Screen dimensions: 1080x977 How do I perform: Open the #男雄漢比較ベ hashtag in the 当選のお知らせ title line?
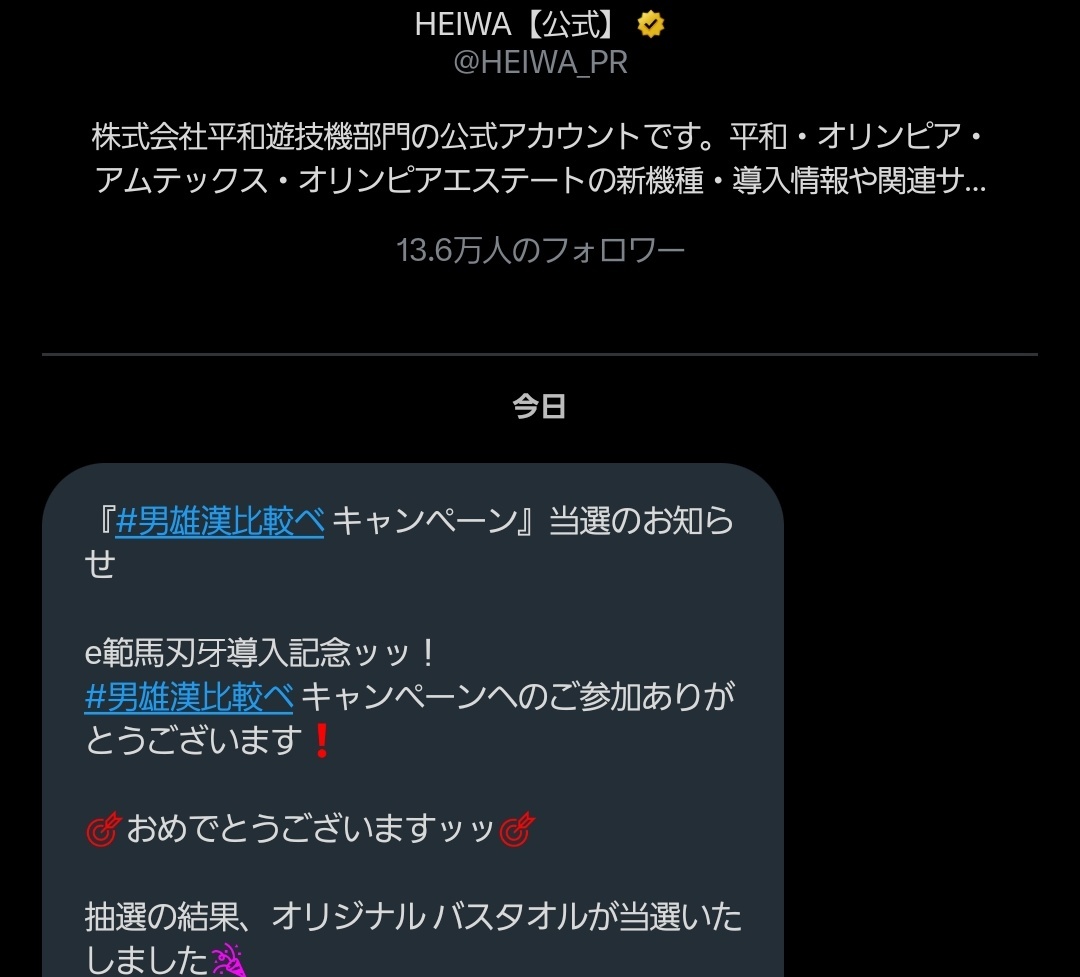click(220, 521)
